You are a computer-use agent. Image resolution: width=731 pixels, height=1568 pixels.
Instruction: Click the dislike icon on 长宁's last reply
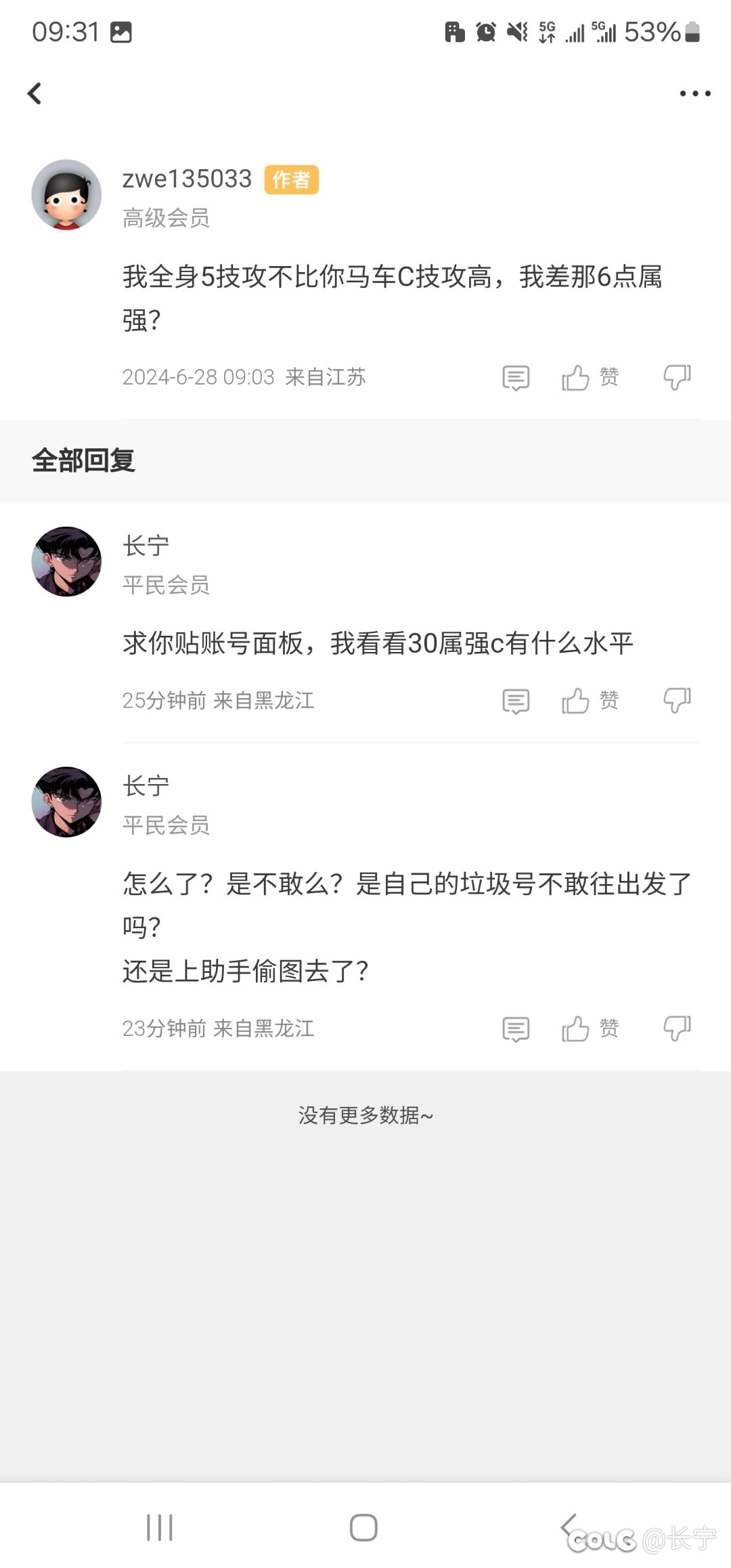pos(676,1028)
